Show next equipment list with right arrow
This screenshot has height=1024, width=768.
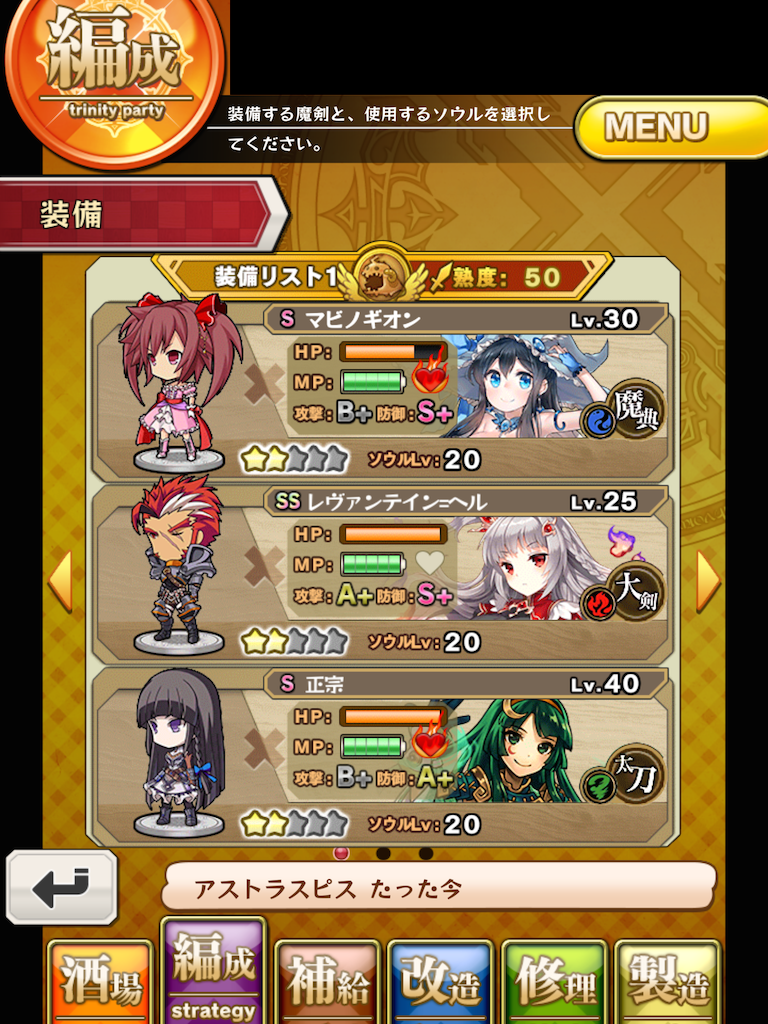pos(708,581)
